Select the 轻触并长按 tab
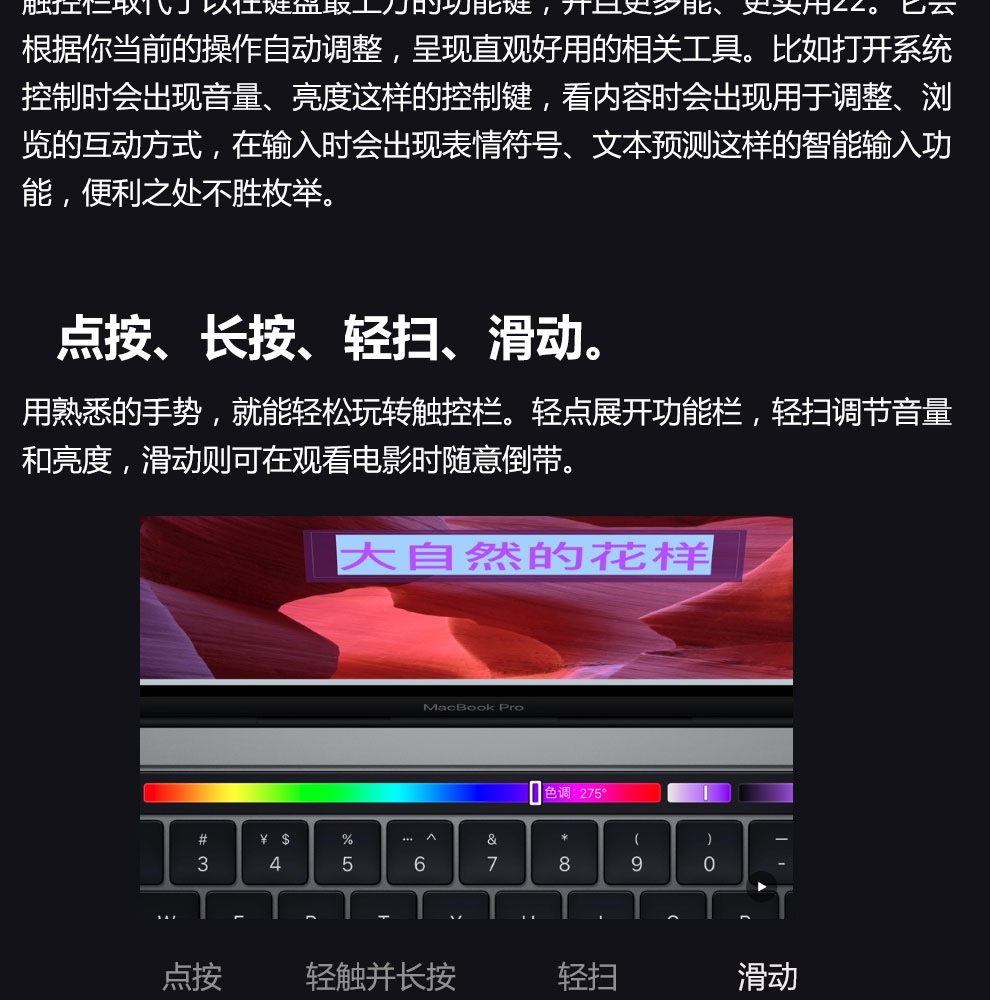 point(380,976)
